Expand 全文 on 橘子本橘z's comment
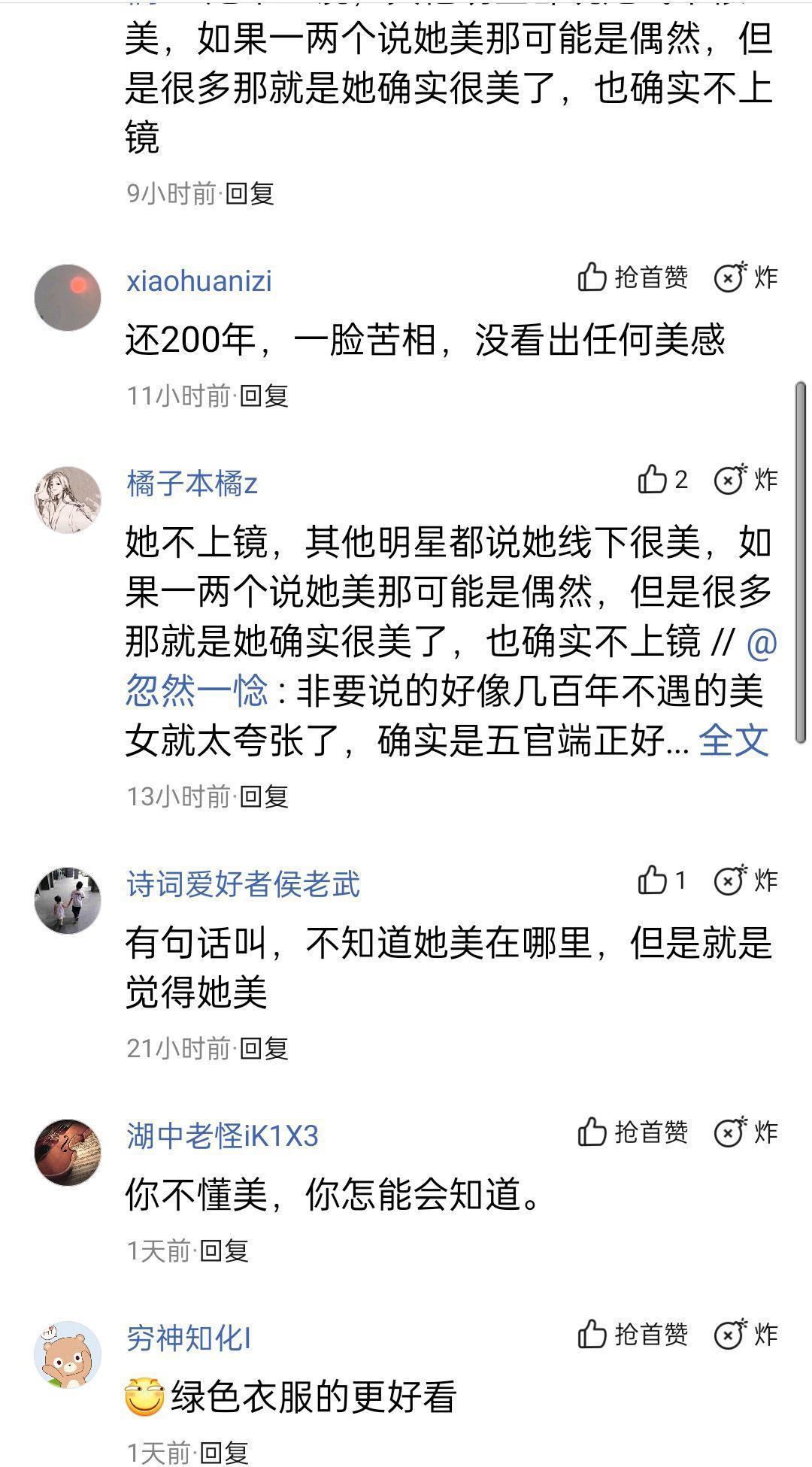 pos(733,741)
